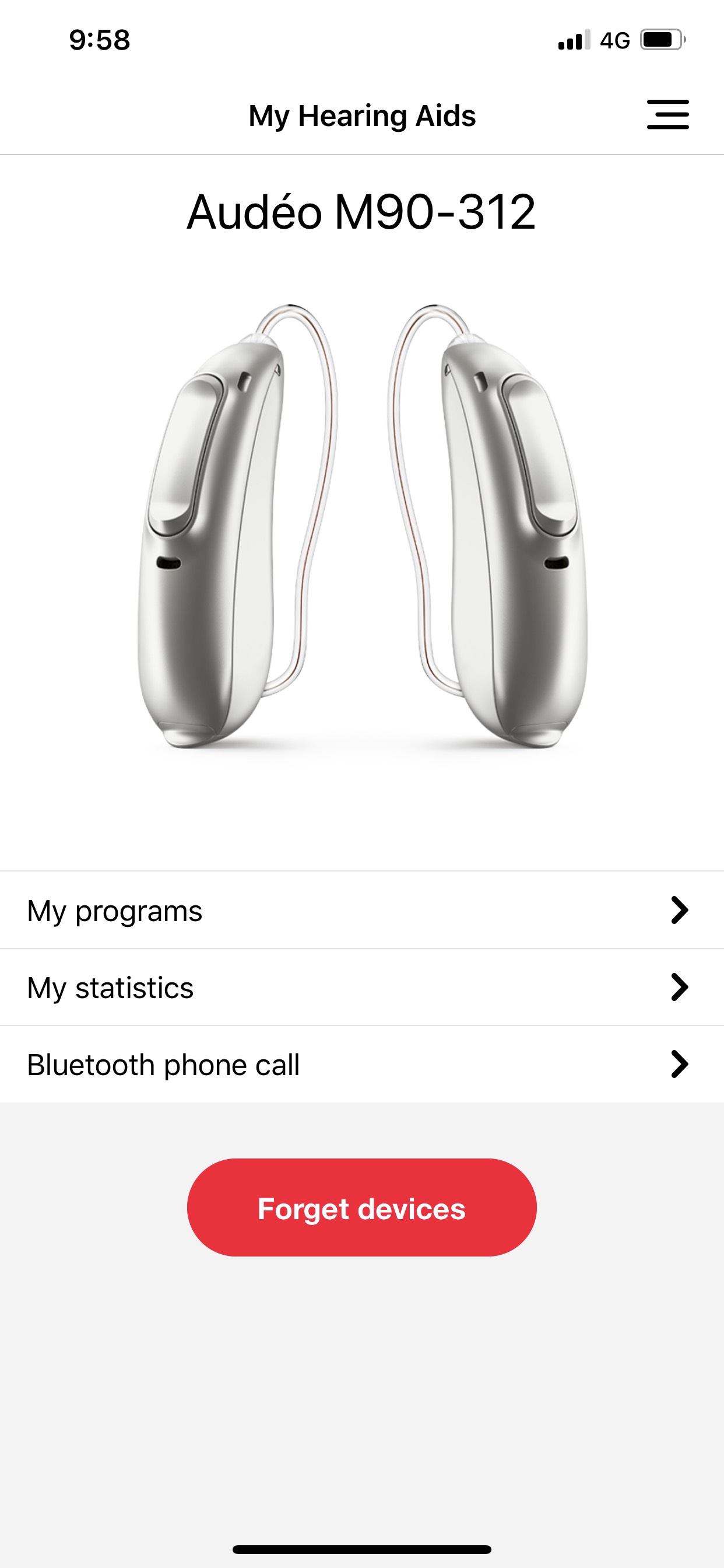
Task: Open Bluetooth phone call settings
Action: coord(362,1064)
